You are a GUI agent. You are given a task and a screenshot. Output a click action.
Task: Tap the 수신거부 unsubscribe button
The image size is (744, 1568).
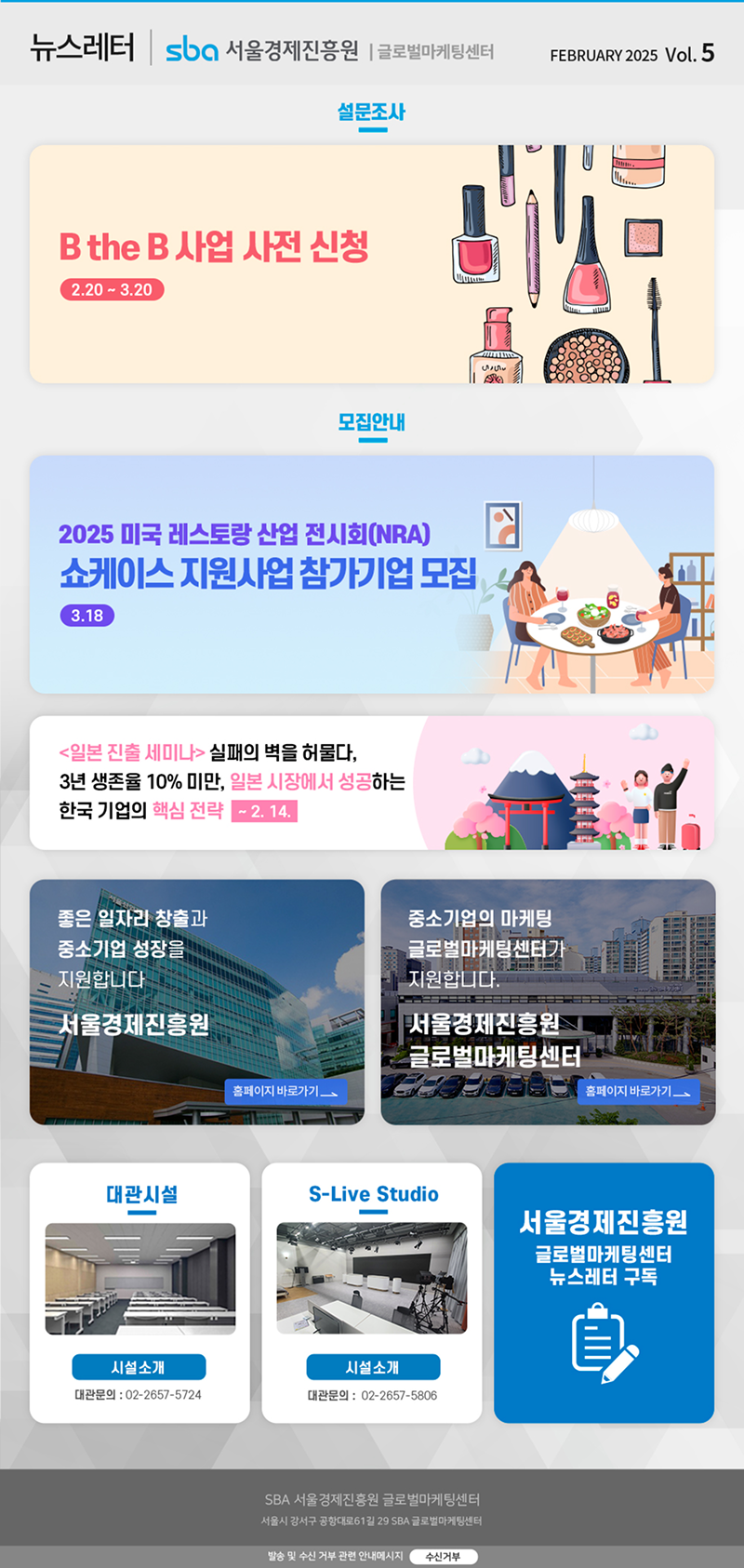(443, 1556)
